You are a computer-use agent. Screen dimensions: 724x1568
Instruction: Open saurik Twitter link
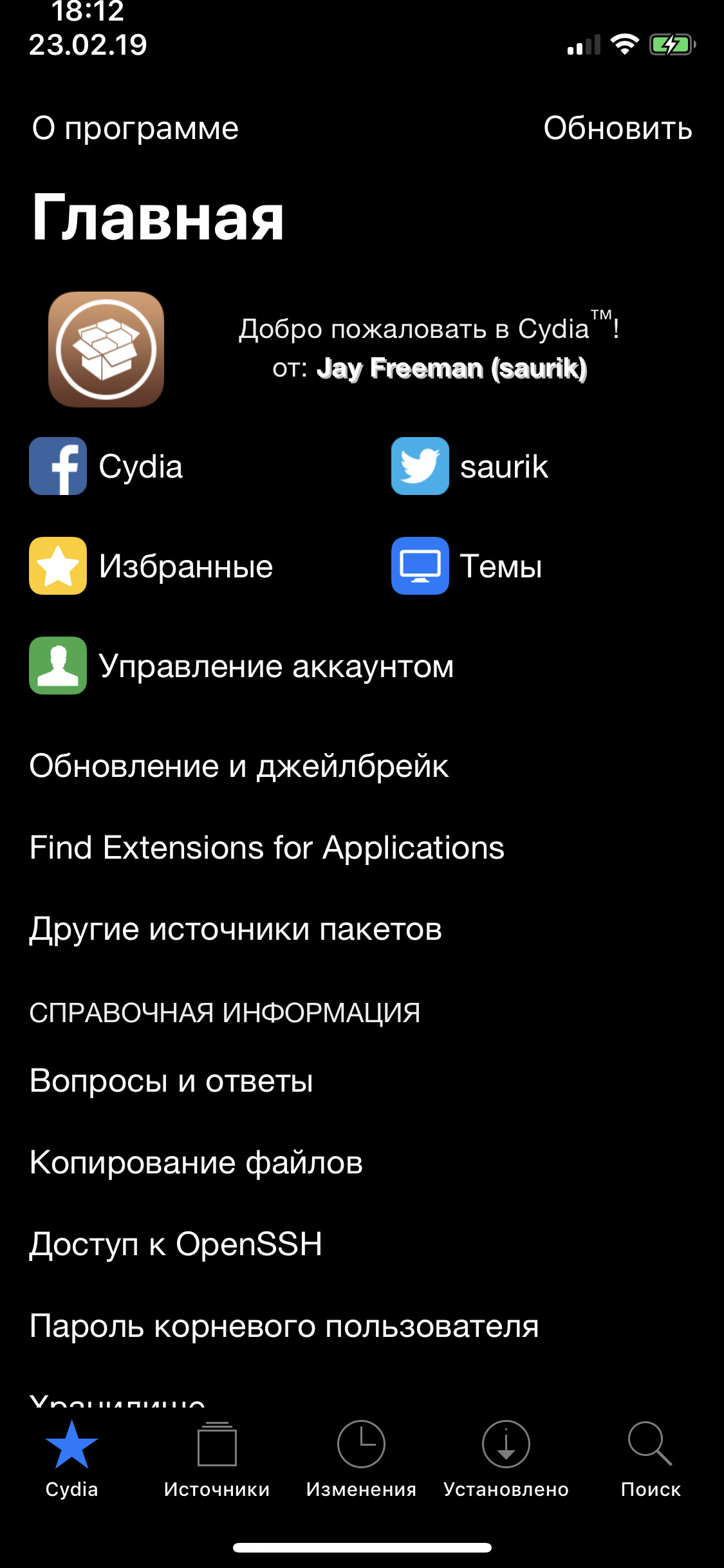point(470,466)
